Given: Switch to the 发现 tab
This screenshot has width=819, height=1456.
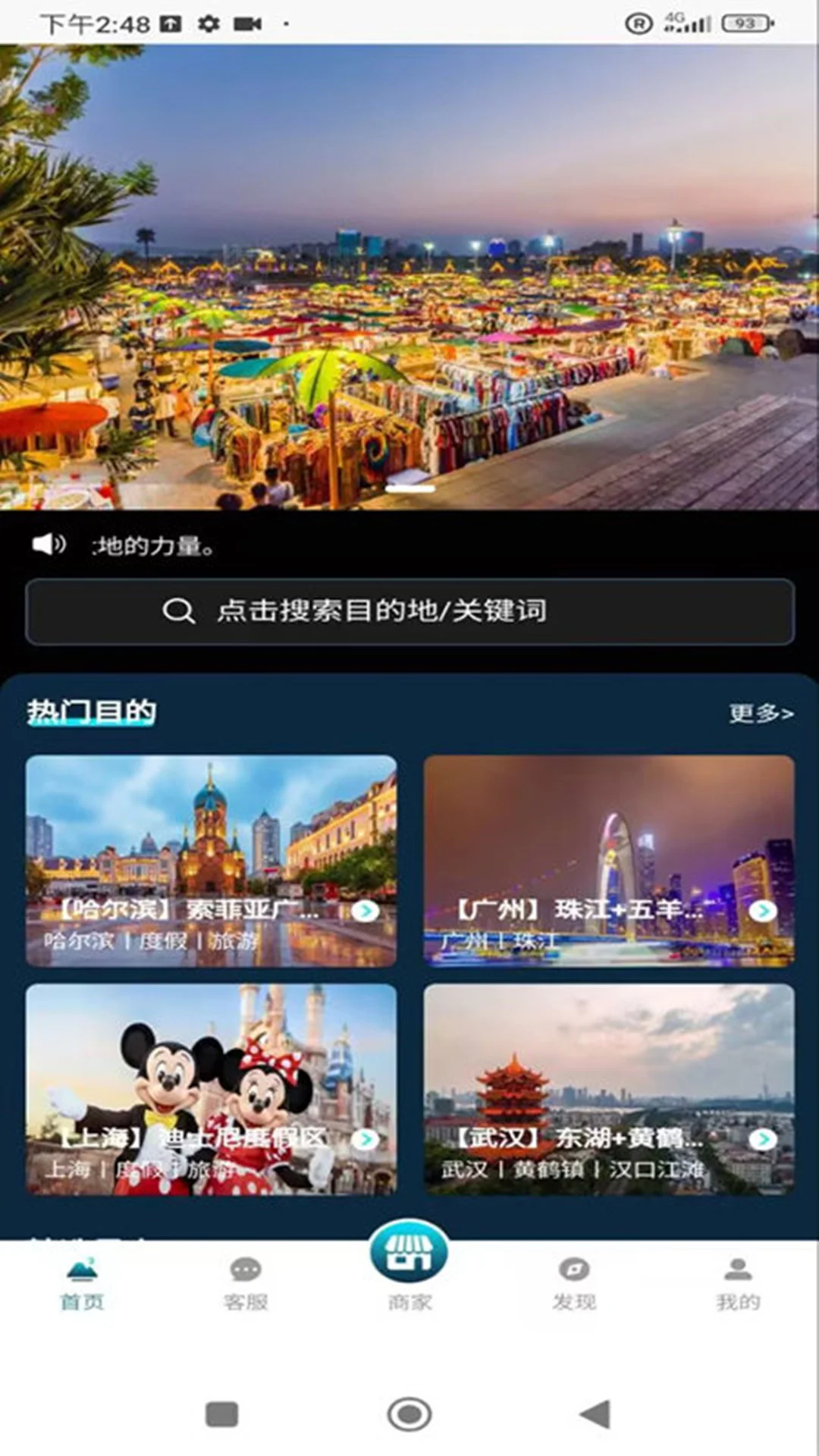Looking at the screenshot, I should click(573, 1282).
